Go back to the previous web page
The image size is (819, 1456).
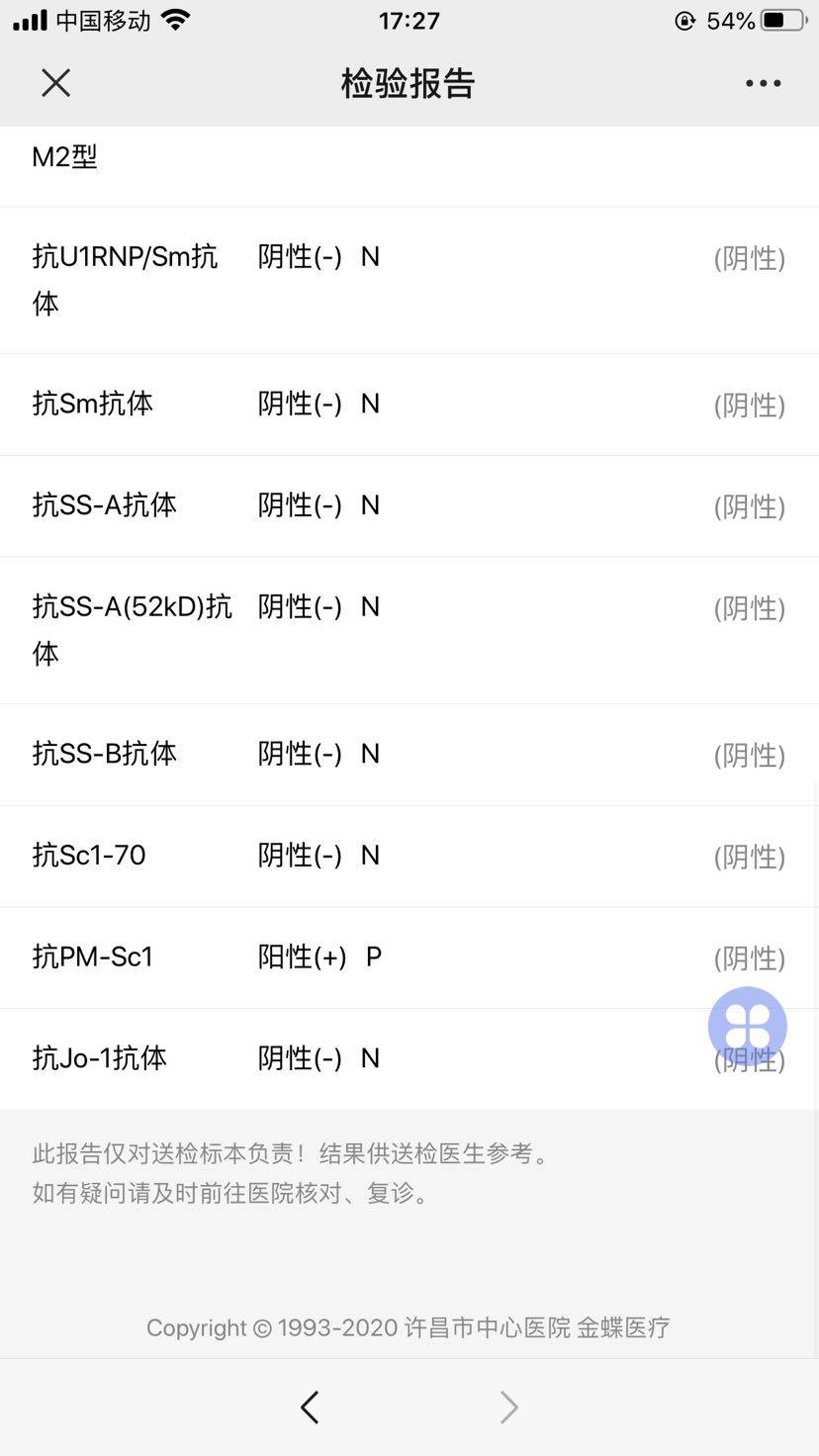310,1407
